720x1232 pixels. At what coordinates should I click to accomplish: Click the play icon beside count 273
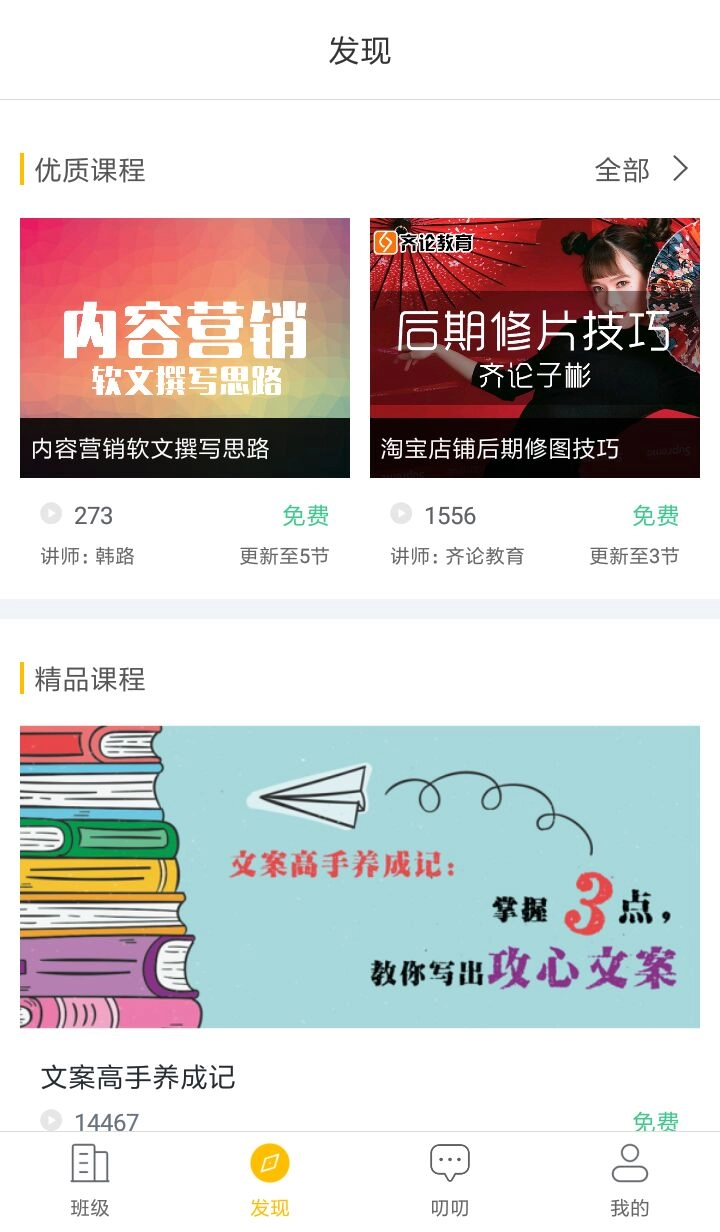49,515
